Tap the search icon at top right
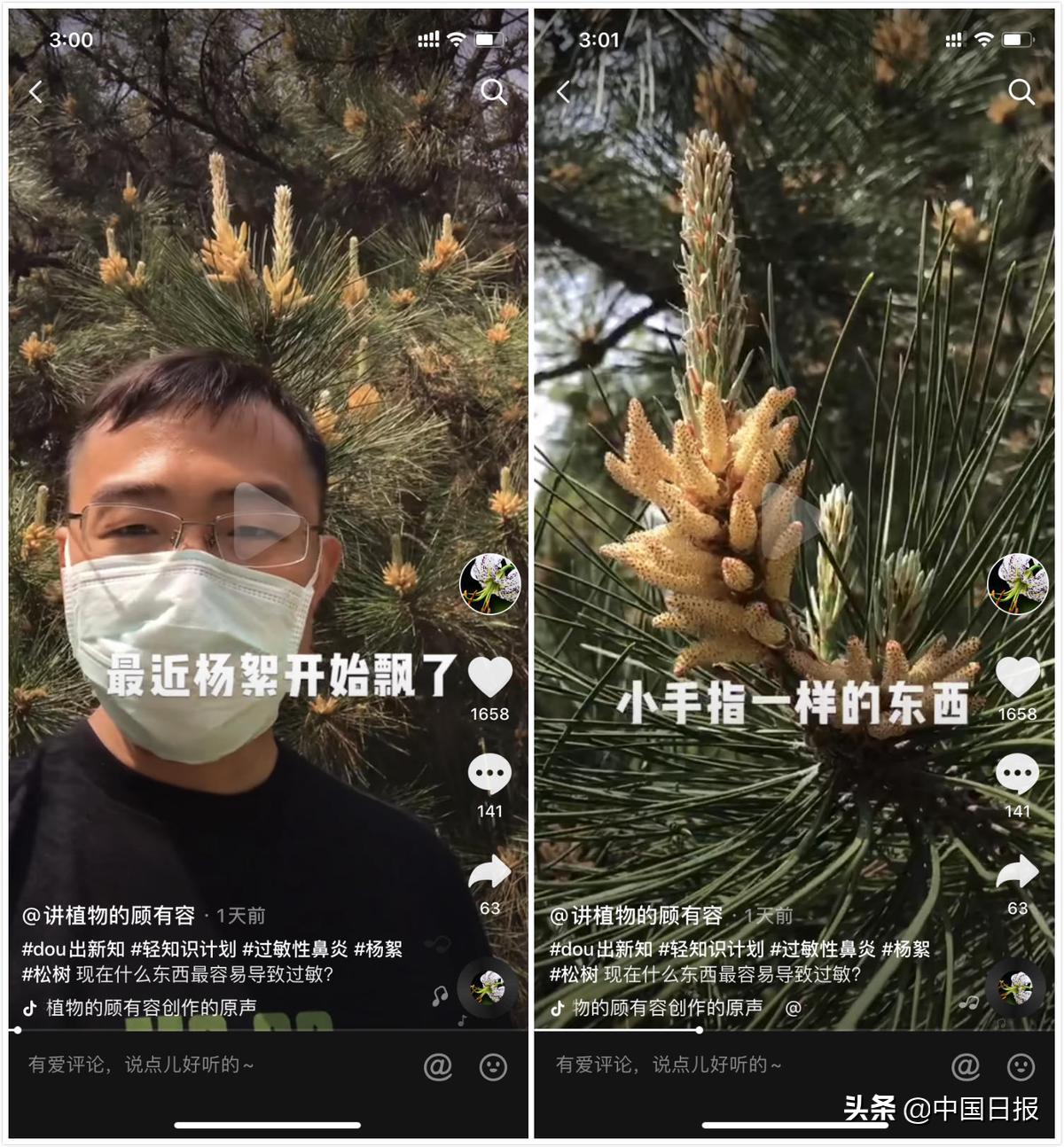The width and height of the screenshot is (1064, 1147). [x=493, y=92]
